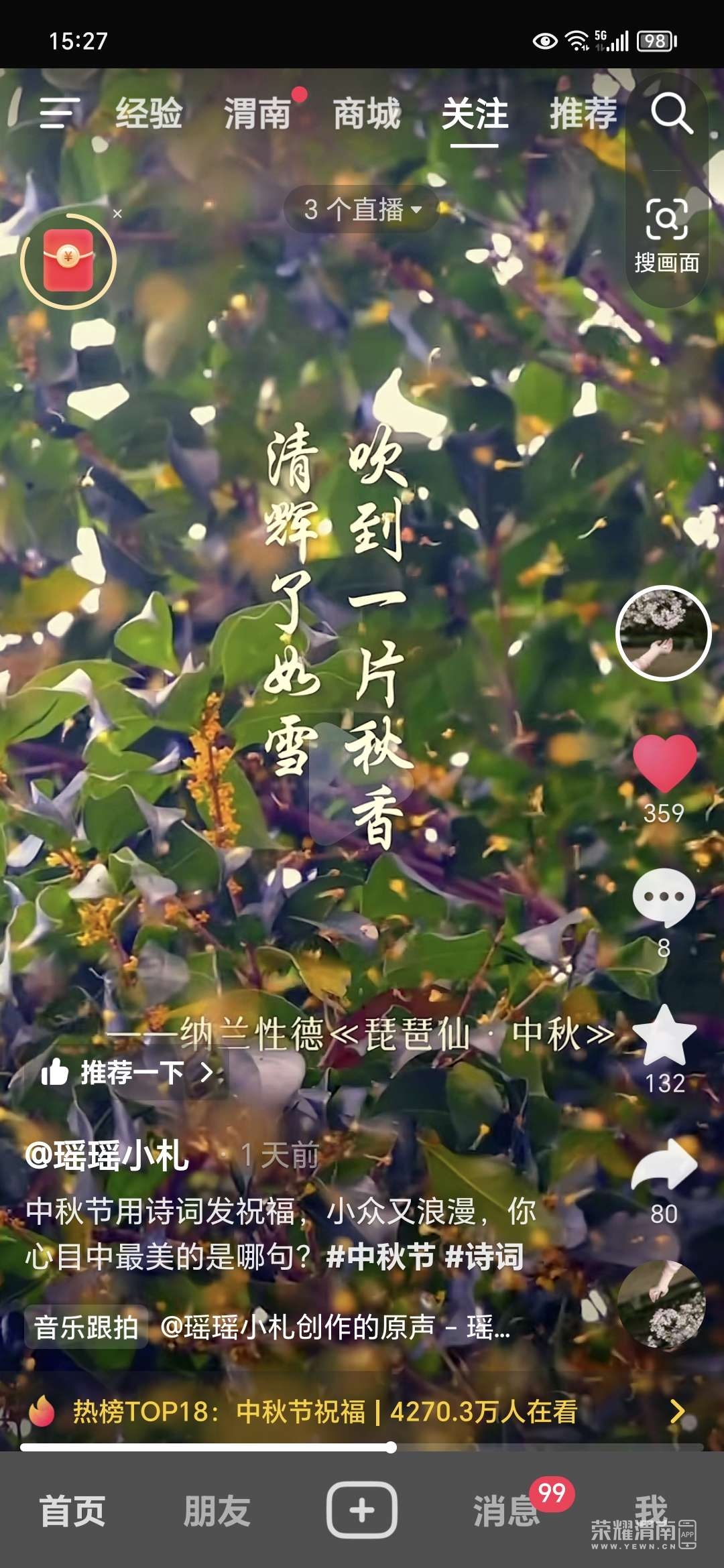Tap 搜画面 to search the frame
724x1568 pixels.
pos(666,236)
